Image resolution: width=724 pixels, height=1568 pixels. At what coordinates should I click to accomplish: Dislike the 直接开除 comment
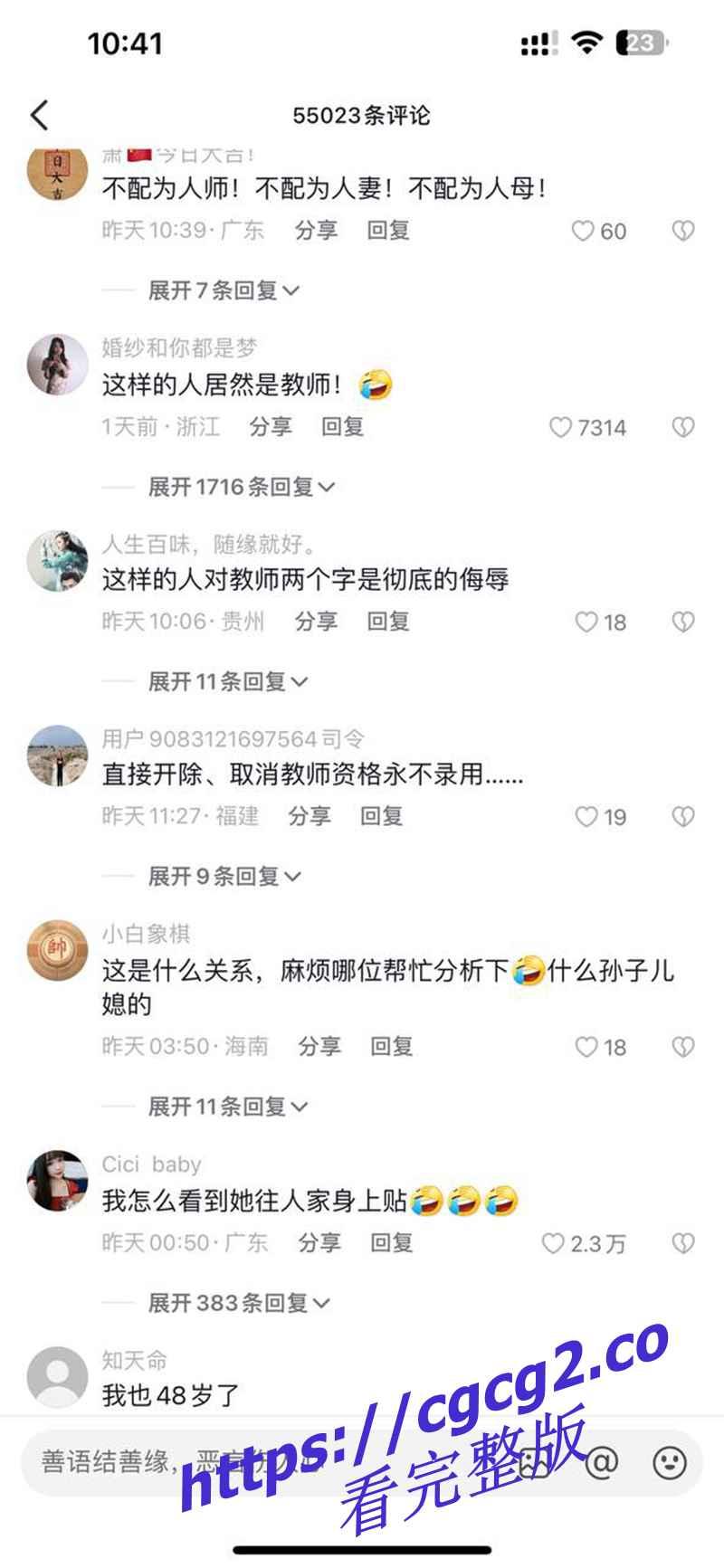pos(683,817)
